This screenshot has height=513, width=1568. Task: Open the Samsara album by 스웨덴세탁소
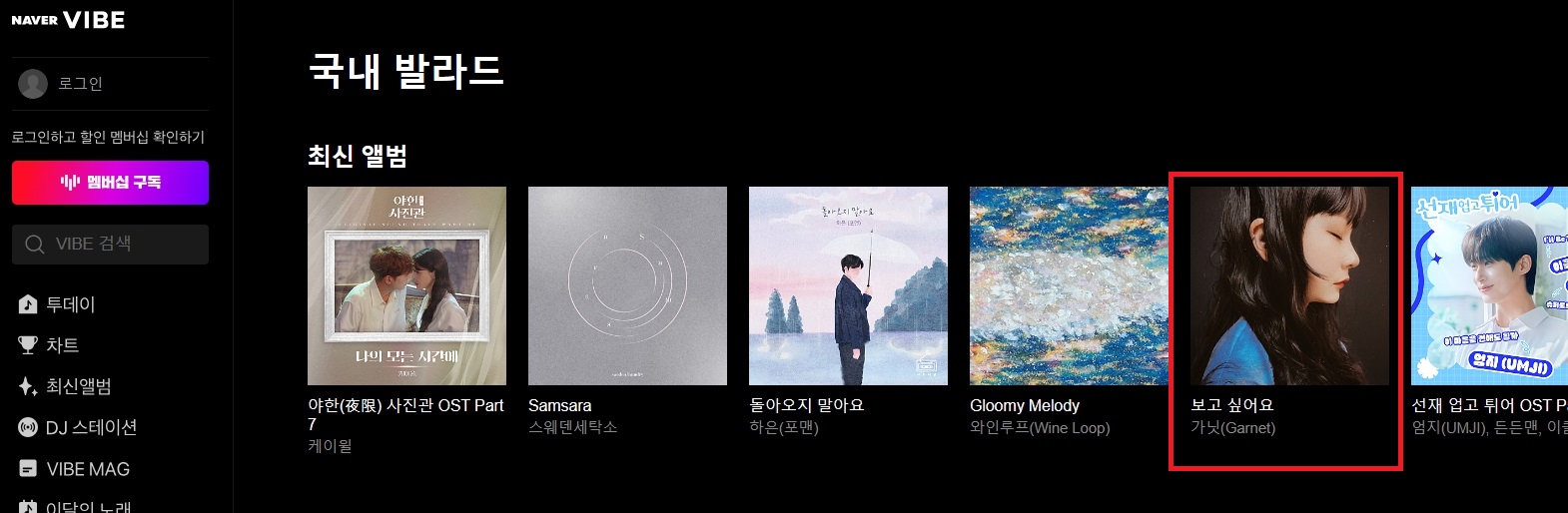[x=627, y=285]
